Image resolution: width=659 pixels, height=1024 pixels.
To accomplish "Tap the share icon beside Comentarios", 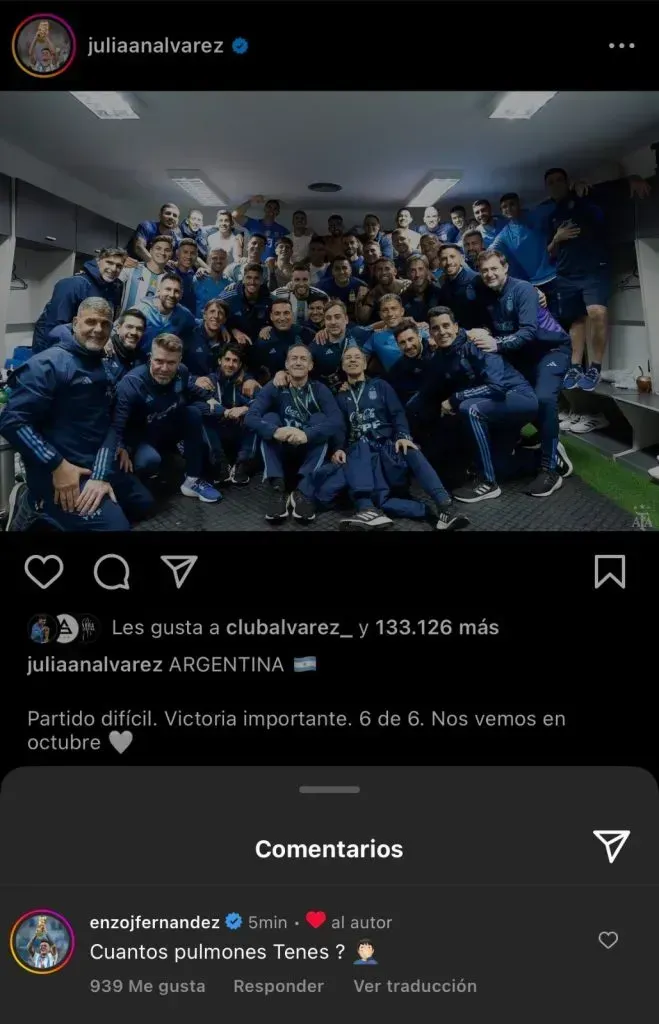I will 611,846.
